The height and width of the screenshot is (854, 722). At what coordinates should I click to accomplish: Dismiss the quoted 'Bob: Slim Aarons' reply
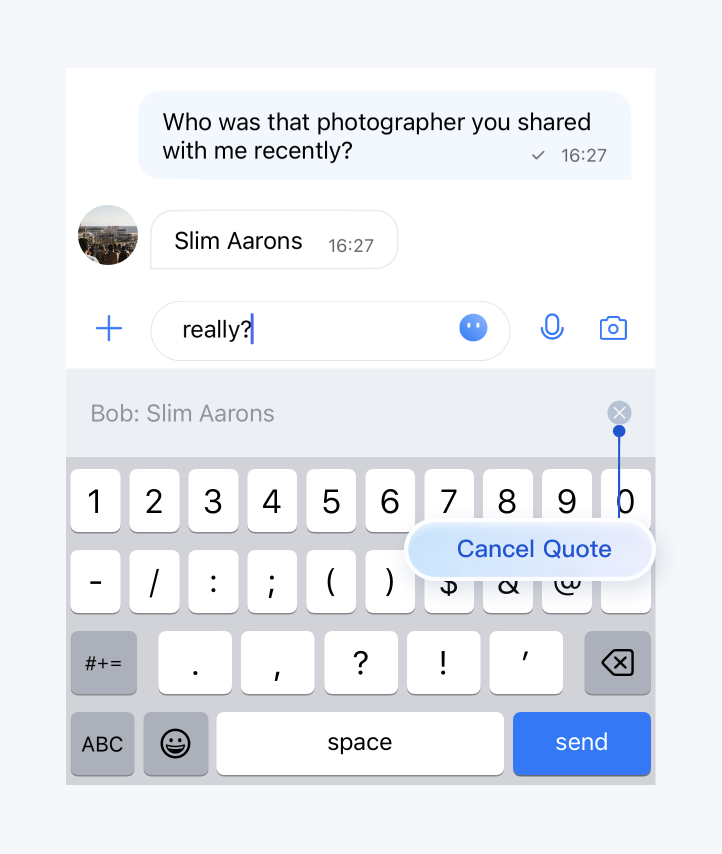tap(619, 413)
